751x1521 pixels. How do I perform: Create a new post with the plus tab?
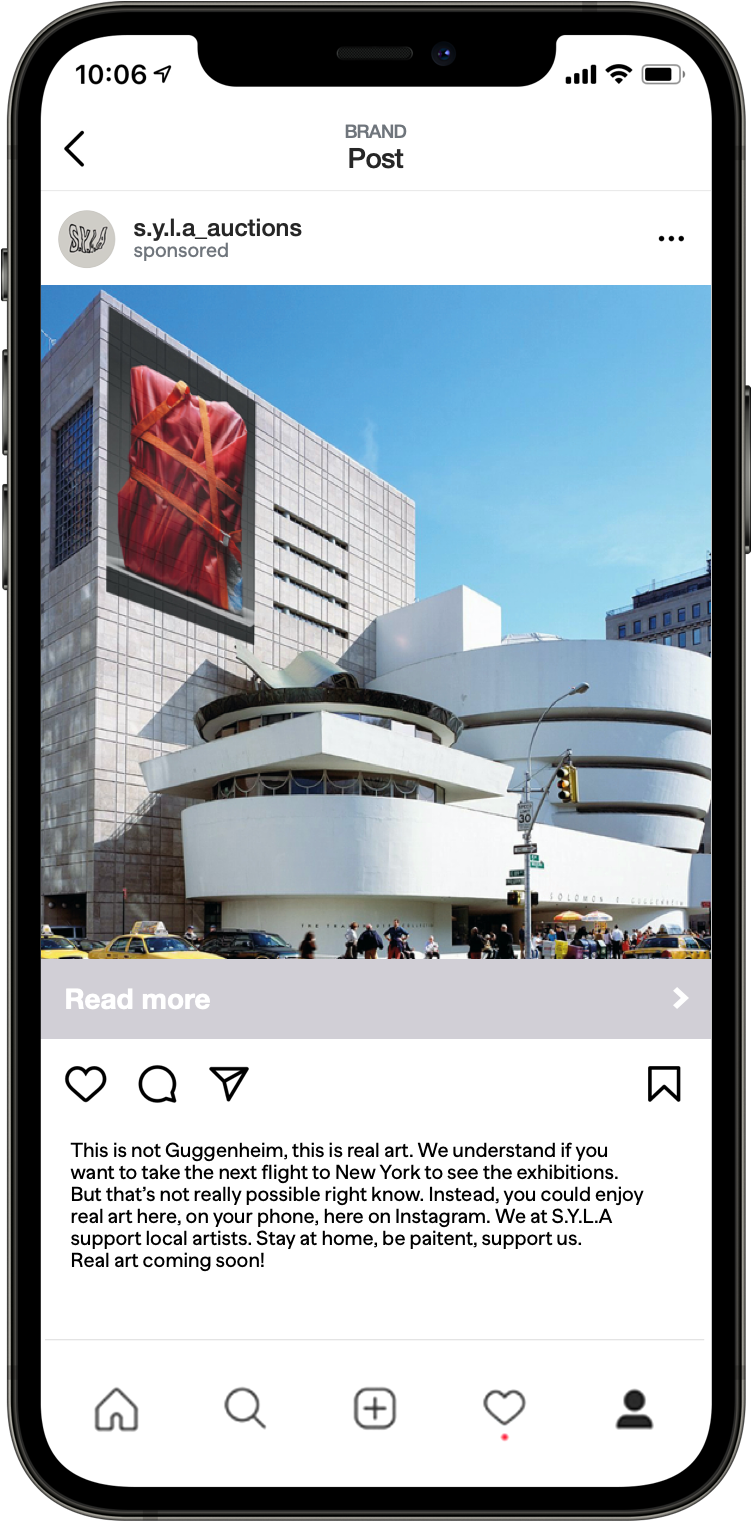[x=375, y=1409]
